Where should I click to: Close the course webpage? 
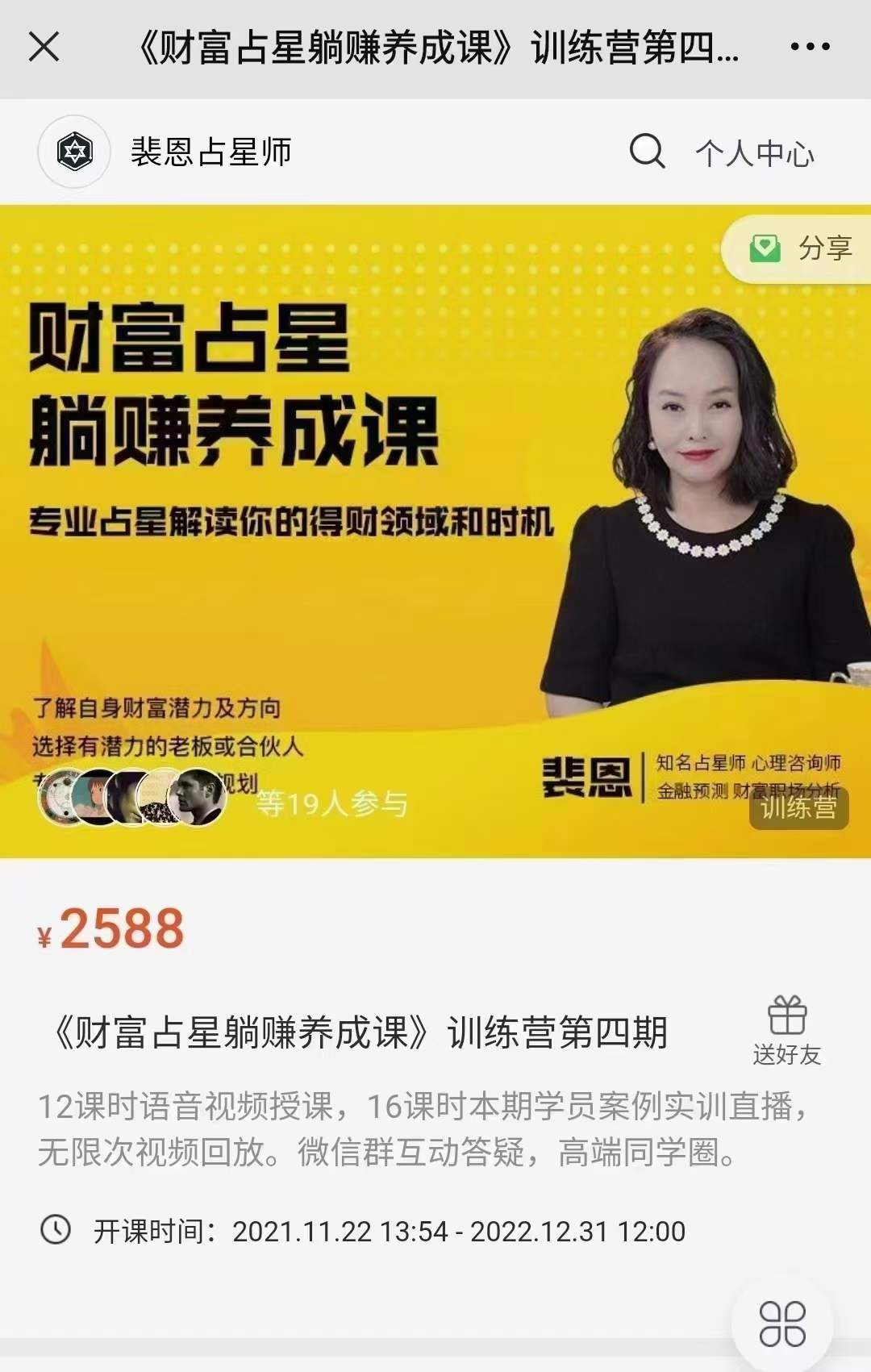pyautogui.click(x=44, y=47)
